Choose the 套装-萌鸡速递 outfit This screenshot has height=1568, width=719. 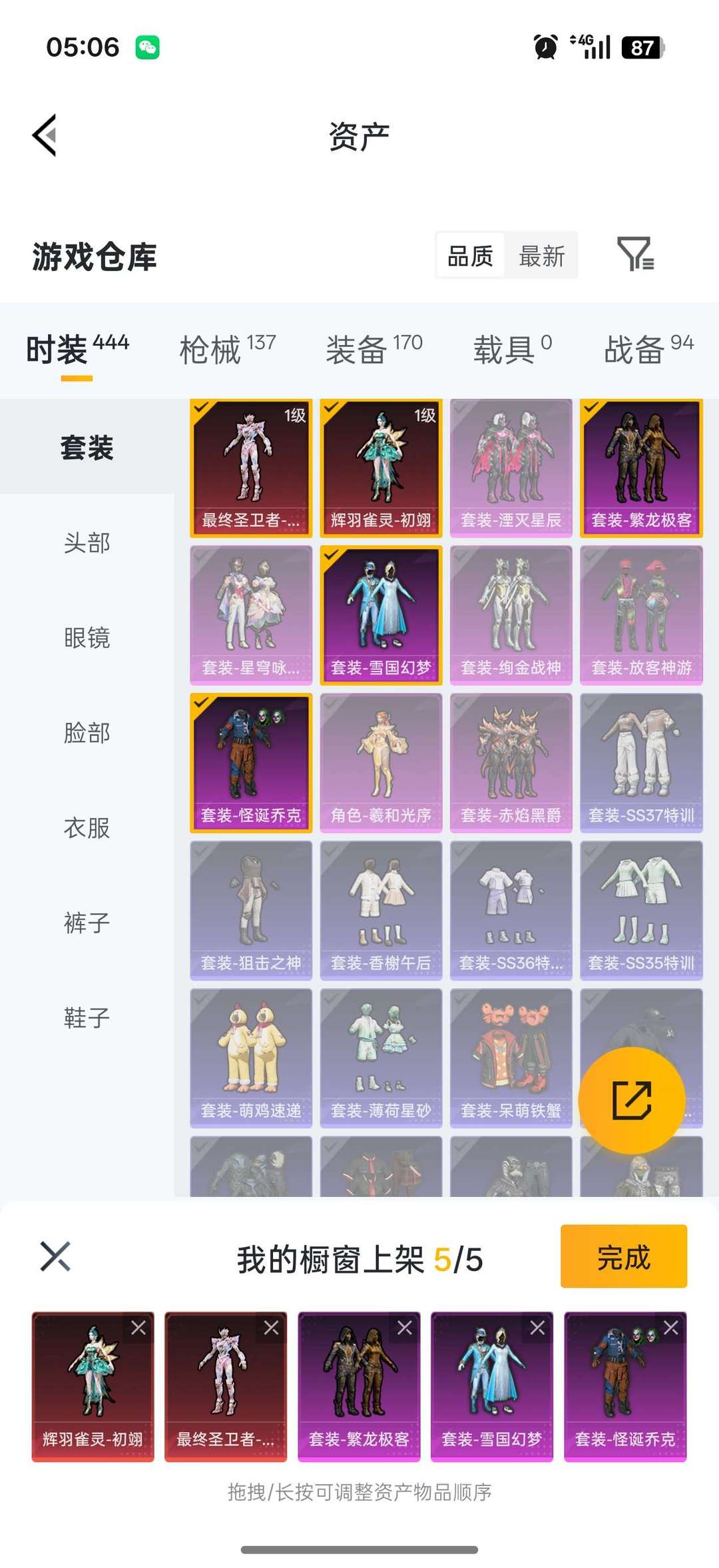tap(251, 1058)
